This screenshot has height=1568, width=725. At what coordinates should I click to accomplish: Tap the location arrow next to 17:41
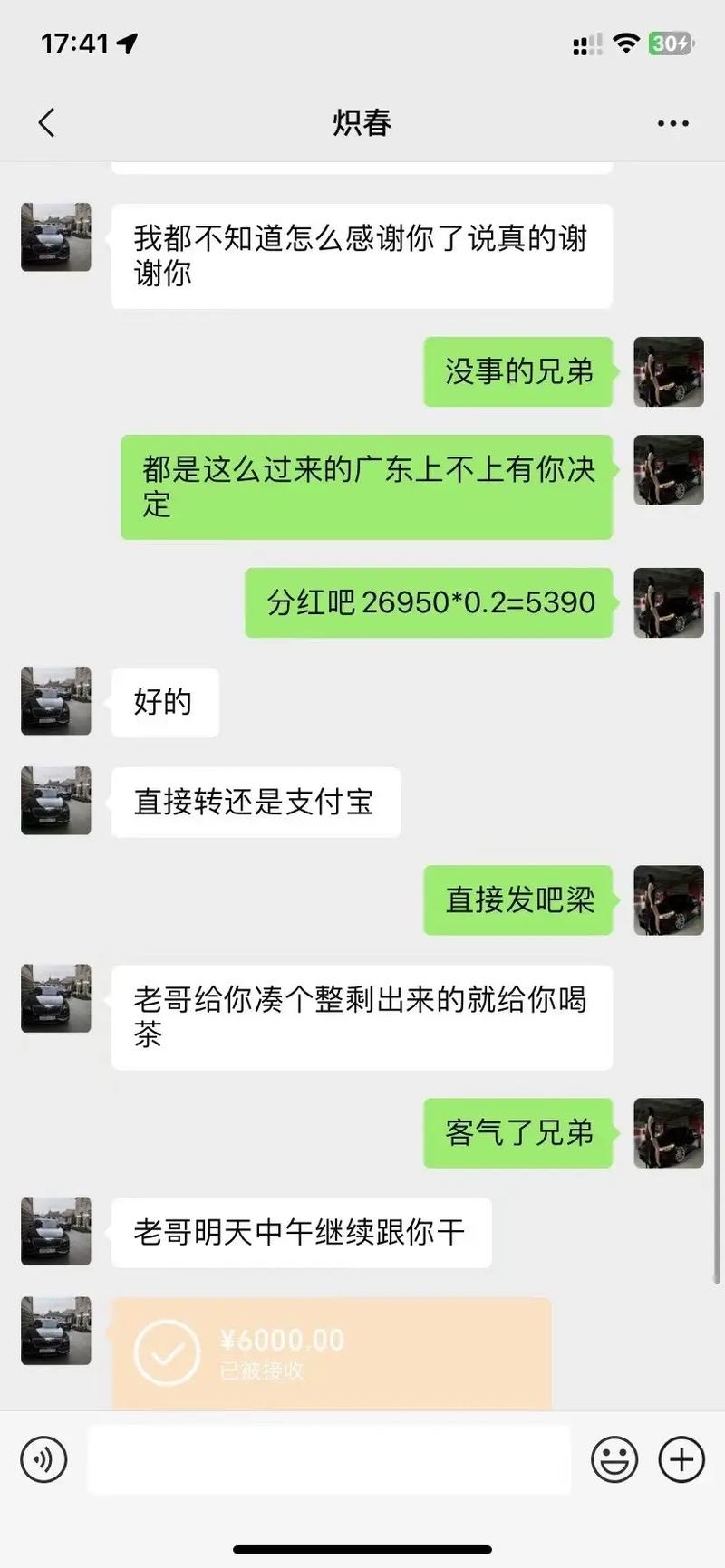click(125, 41)
